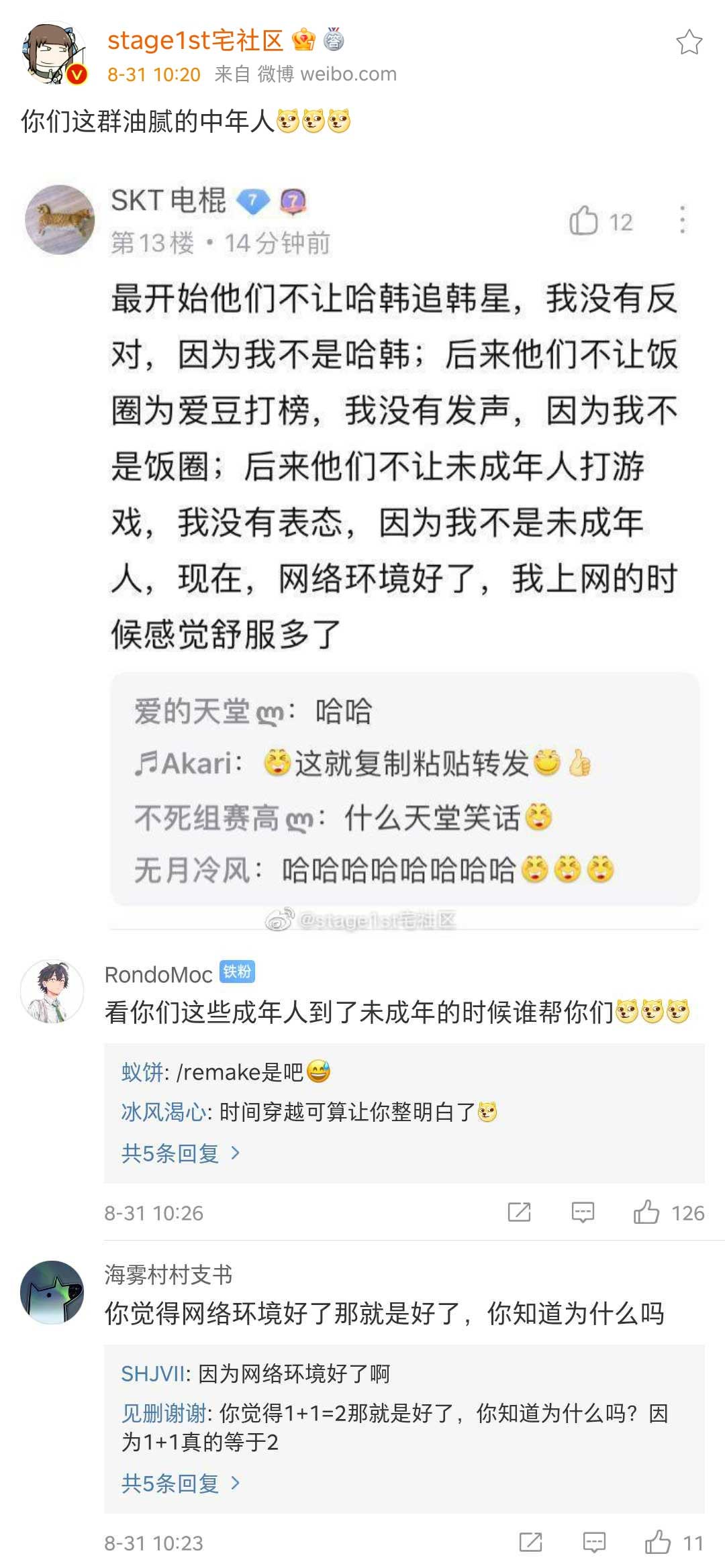The image size is (725, 1568).
Task: Reply to 海雾村村支书's comment
Action: pos(594,1543)
